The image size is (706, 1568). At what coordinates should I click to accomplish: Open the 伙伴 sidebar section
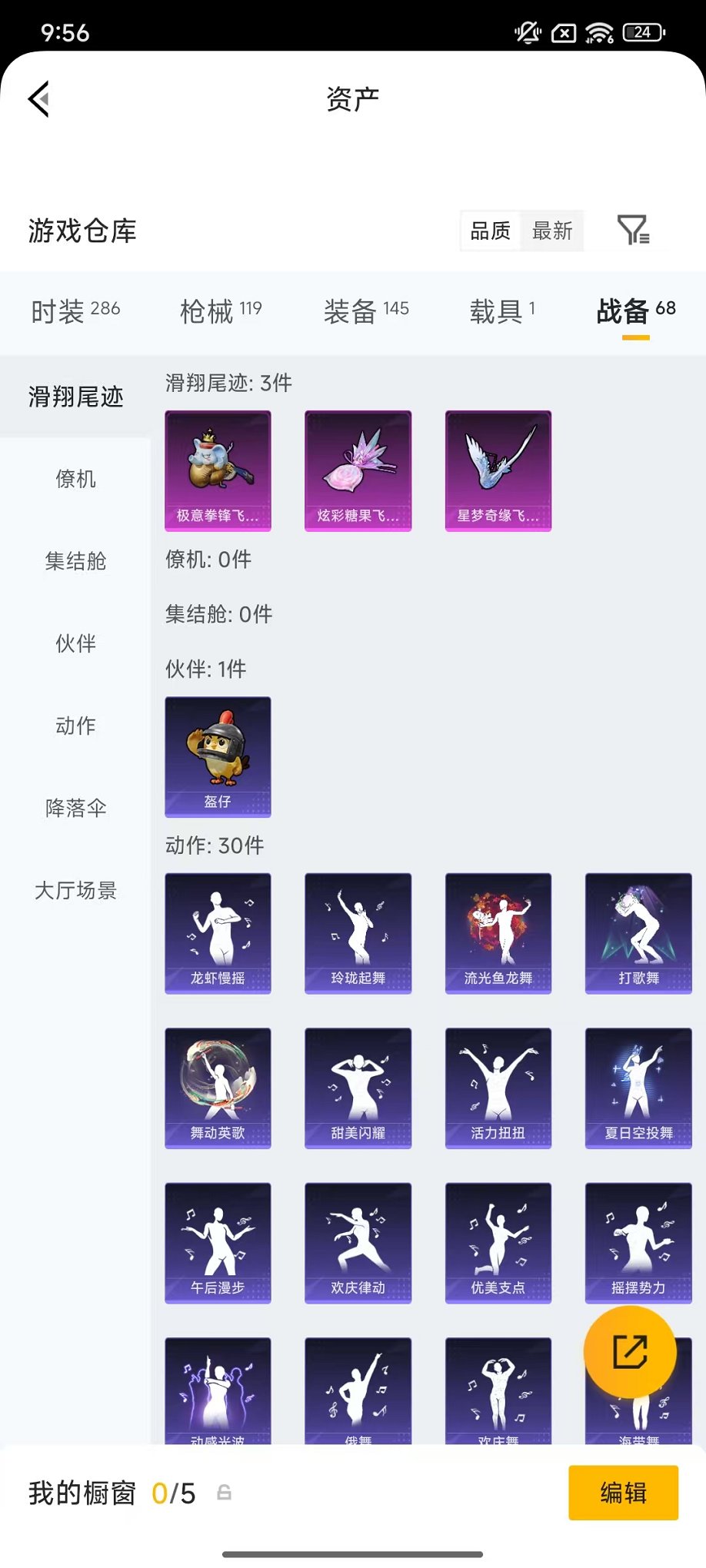[x=75, y=644]
